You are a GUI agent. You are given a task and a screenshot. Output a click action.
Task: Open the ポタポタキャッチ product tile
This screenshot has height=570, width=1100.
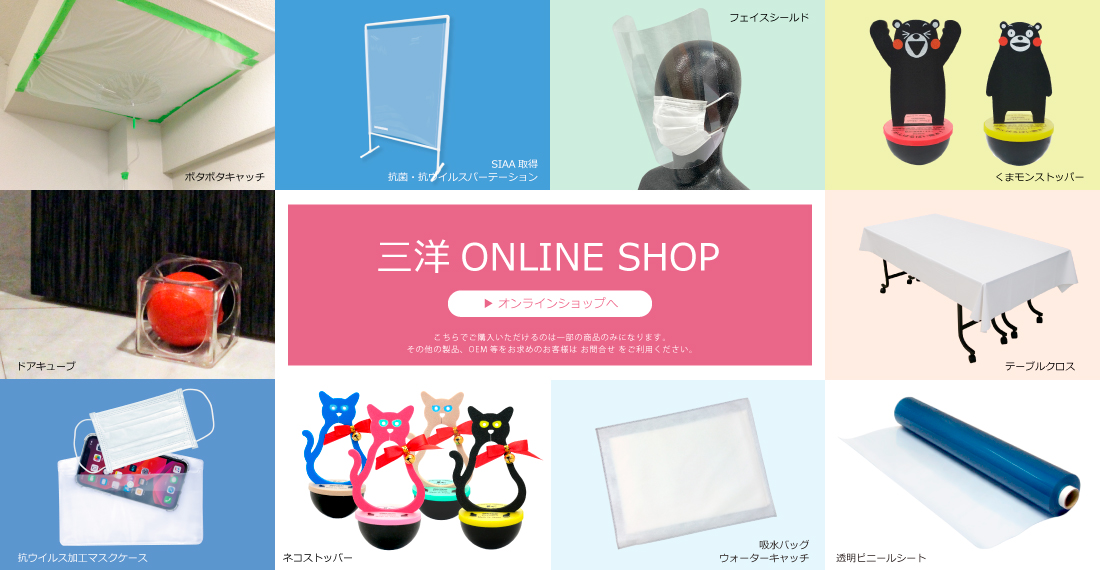(137, 95)
